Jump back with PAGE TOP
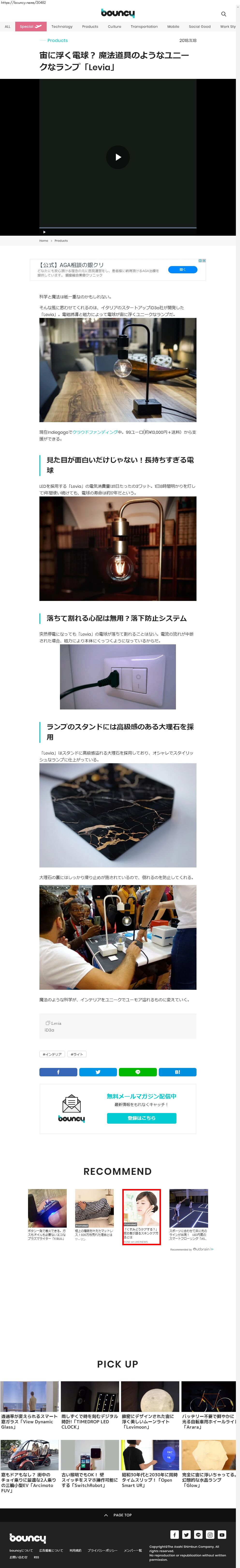240x1568 pixels. pyautogui.click(x=118, y=1515)
